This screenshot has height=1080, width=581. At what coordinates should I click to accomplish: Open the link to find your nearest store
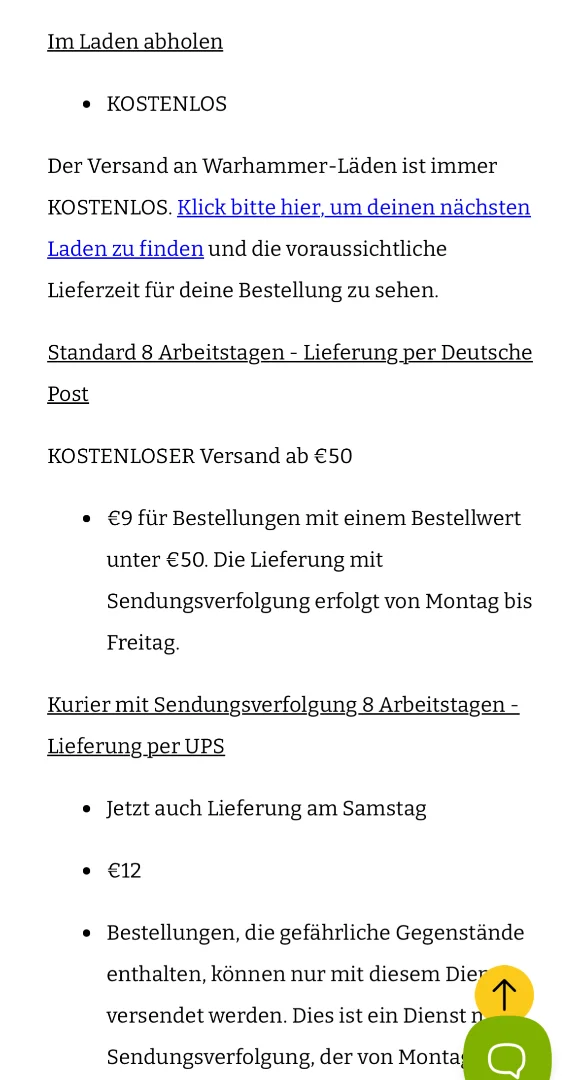tap(353, 207)
